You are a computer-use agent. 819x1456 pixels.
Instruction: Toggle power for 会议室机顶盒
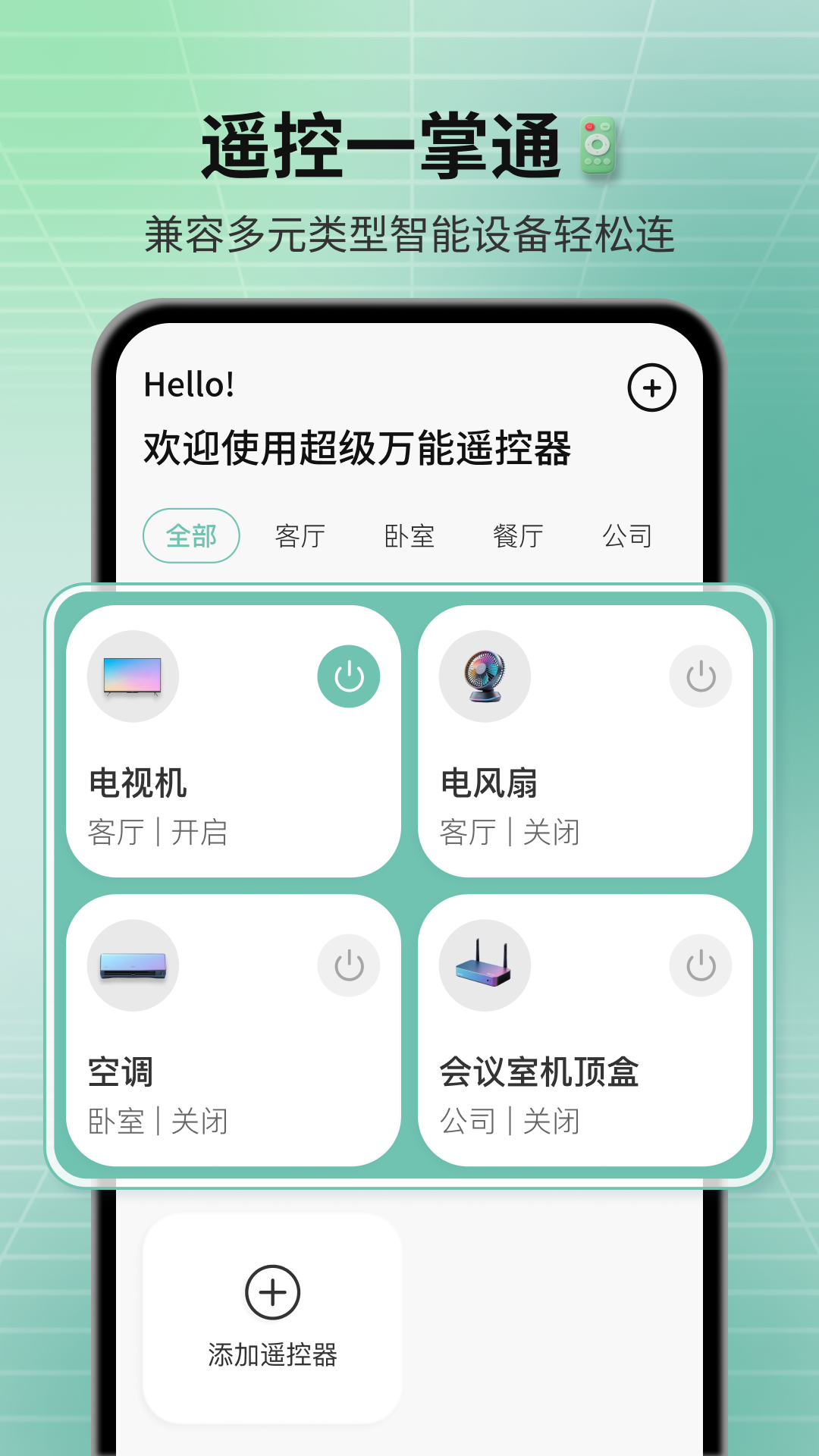click(699, 964)
